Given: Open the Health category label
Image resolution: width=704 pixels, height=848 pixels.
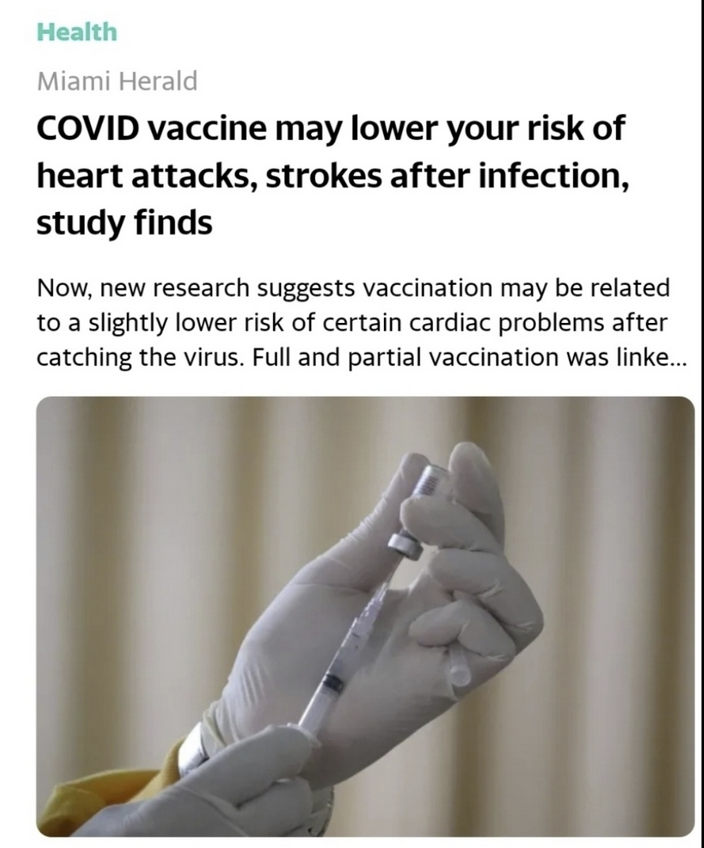Looking at the screenshot, I should (x=76, y=32).
